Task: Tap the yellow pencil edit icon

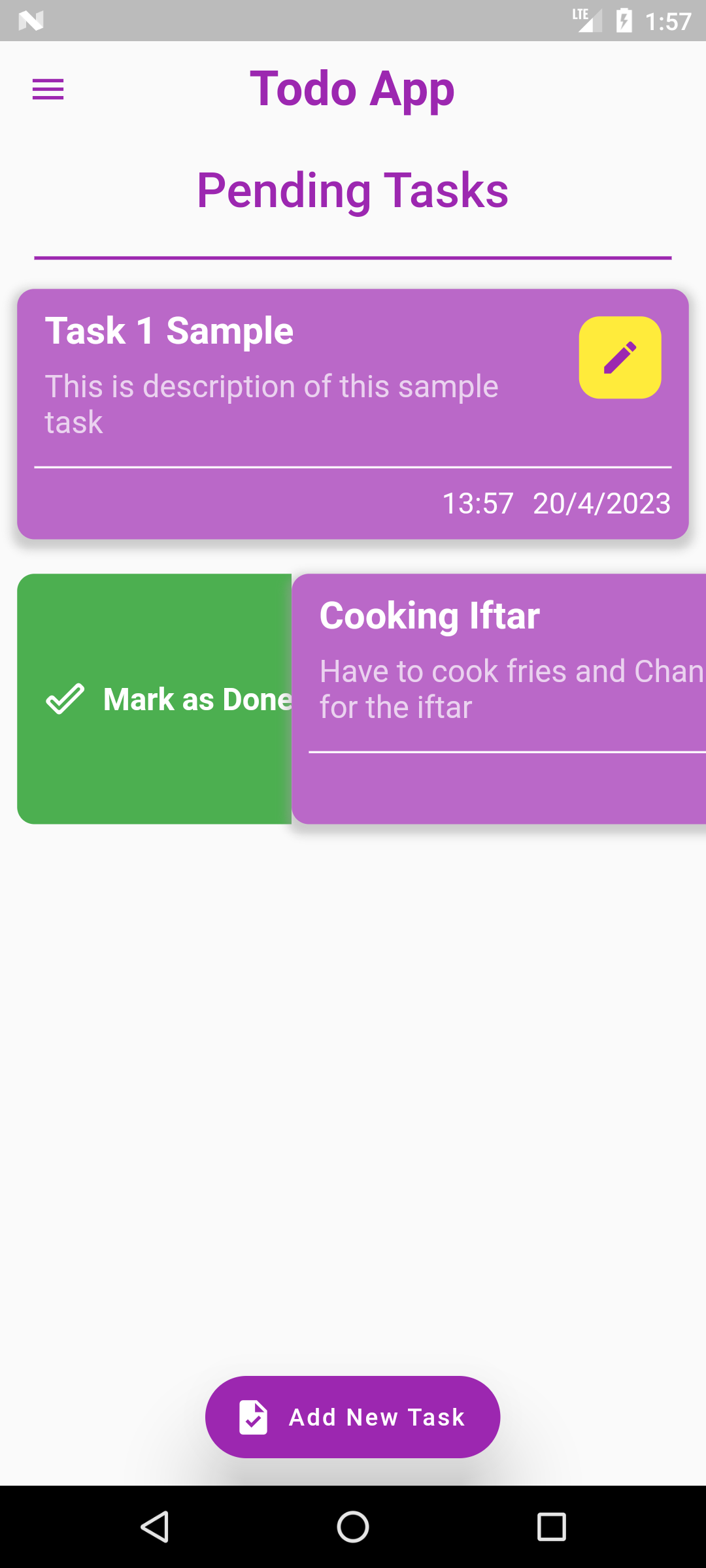Action: pos(620,357)
